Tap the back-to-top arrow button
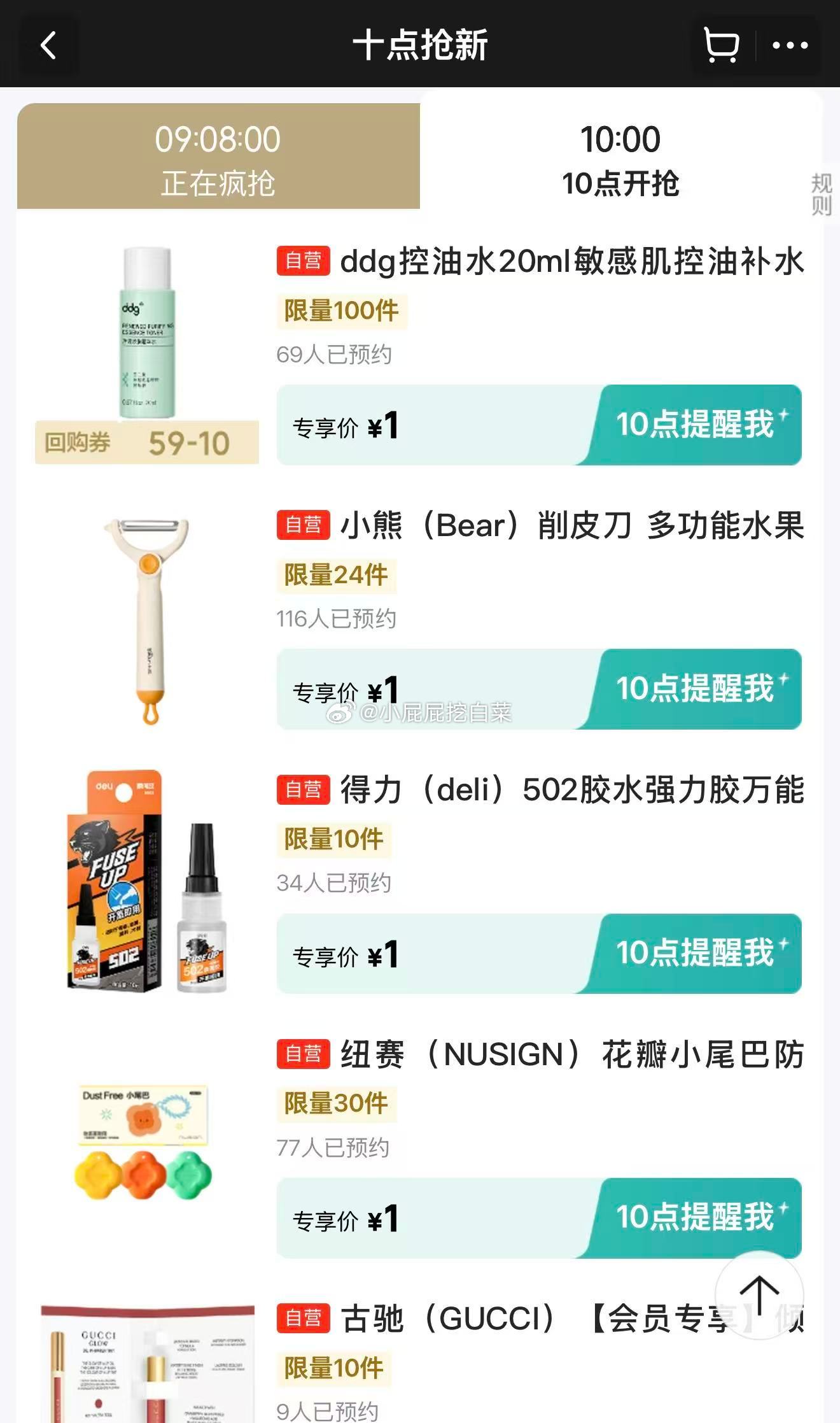840x1423 pixels. pos(759,1295)
